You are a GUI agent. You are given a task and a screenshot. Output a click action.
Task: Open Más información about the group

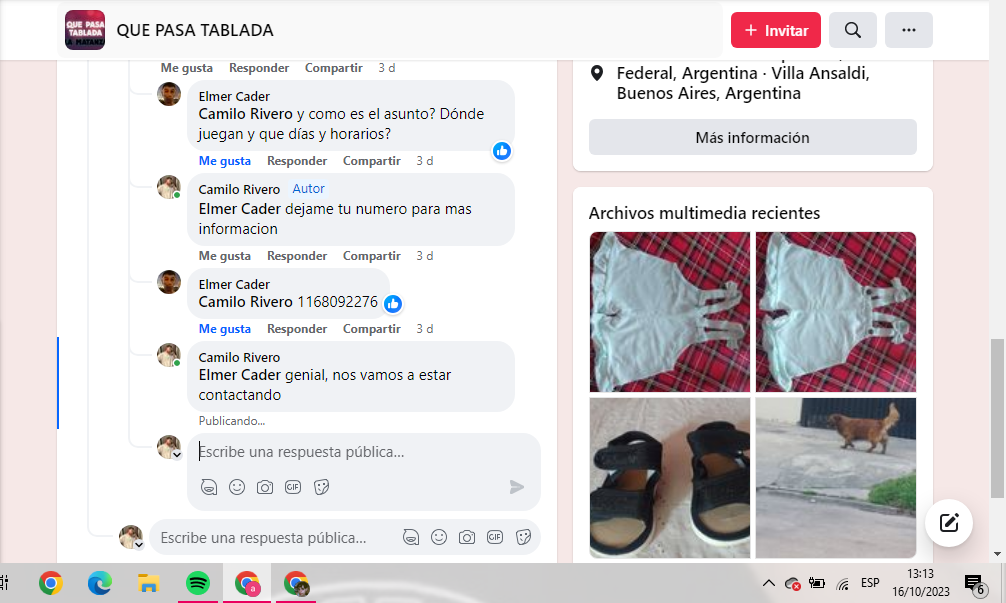752,137
